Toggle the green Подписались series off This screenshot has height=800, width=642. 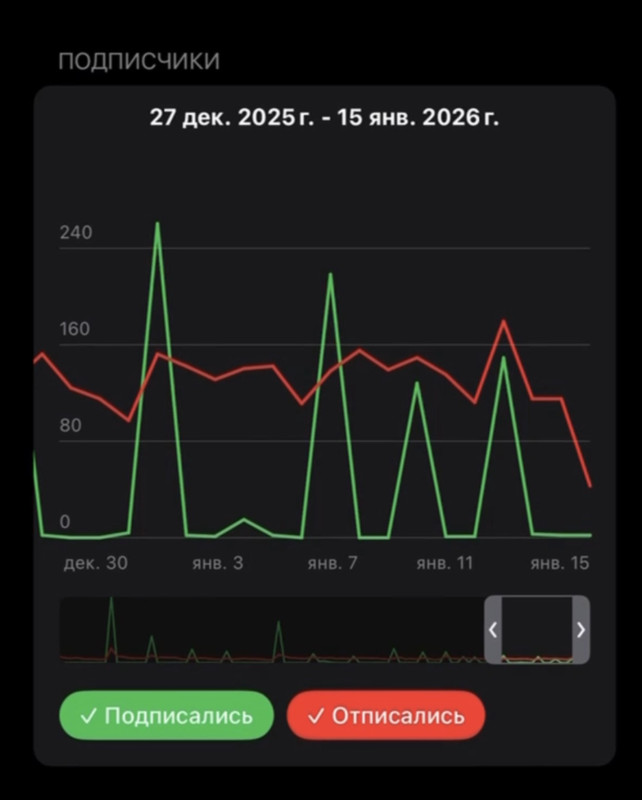pos(166,715)
